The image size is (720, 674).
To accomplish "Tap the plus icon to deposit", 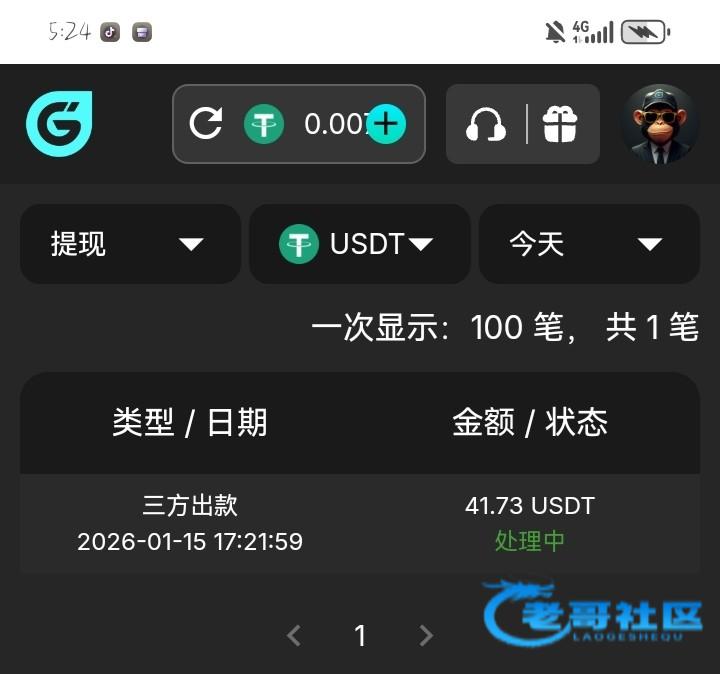I will coord(386,124).
